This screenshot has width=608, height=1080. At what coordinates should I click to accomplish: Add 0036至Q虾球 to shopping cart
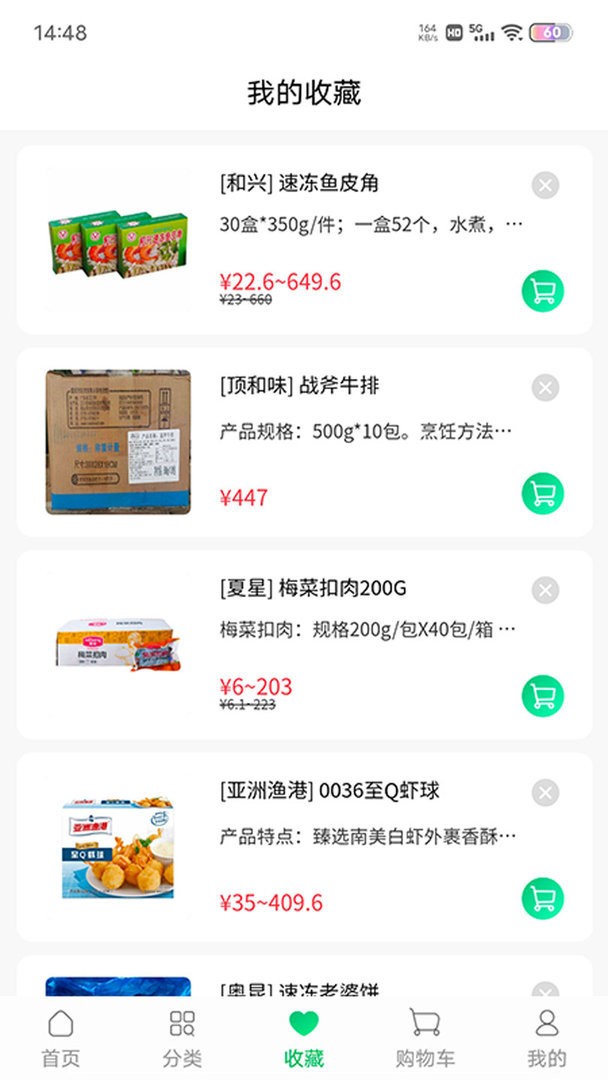pos(543,898)
